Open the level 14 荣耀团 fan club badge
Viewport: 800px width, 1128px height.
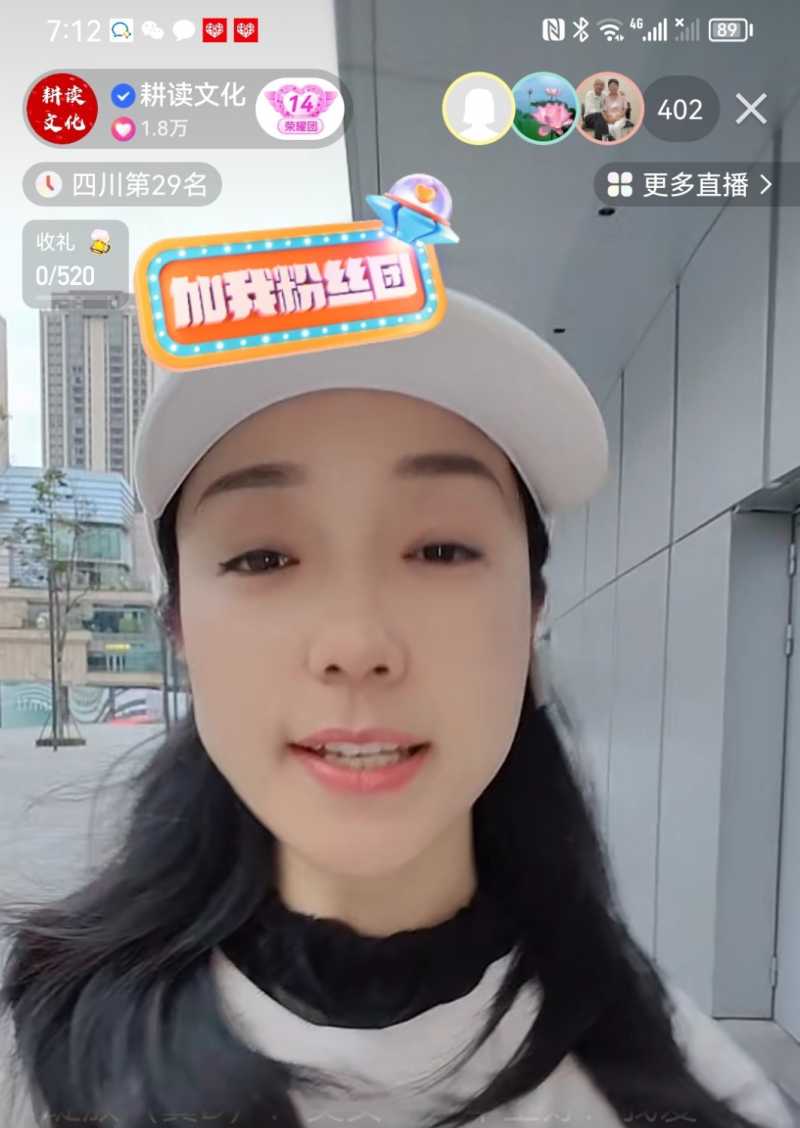coord(298,109)
